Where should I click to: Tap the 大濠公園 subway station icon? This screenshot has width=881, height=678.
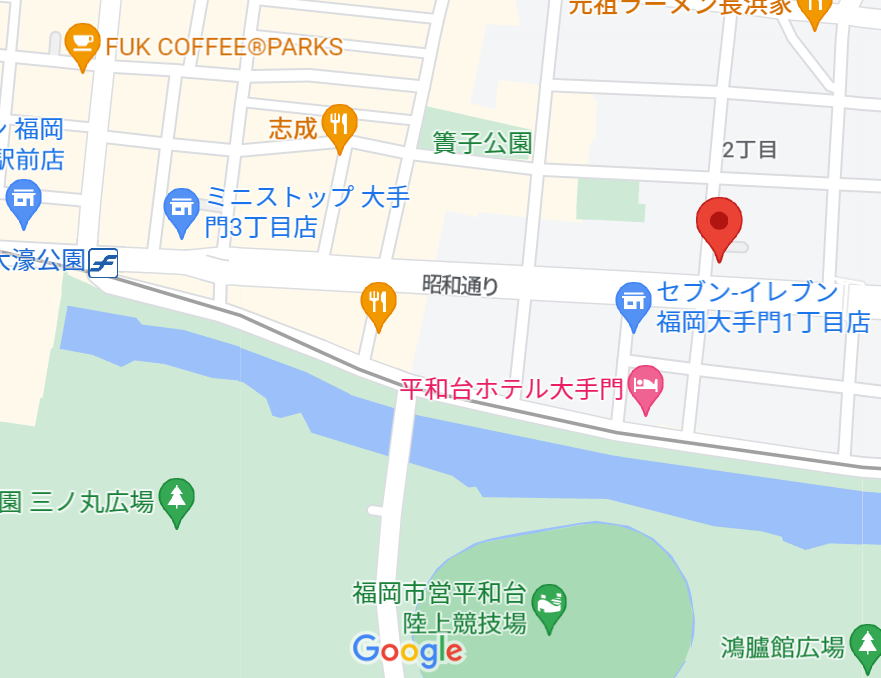[x=103, y=263]
